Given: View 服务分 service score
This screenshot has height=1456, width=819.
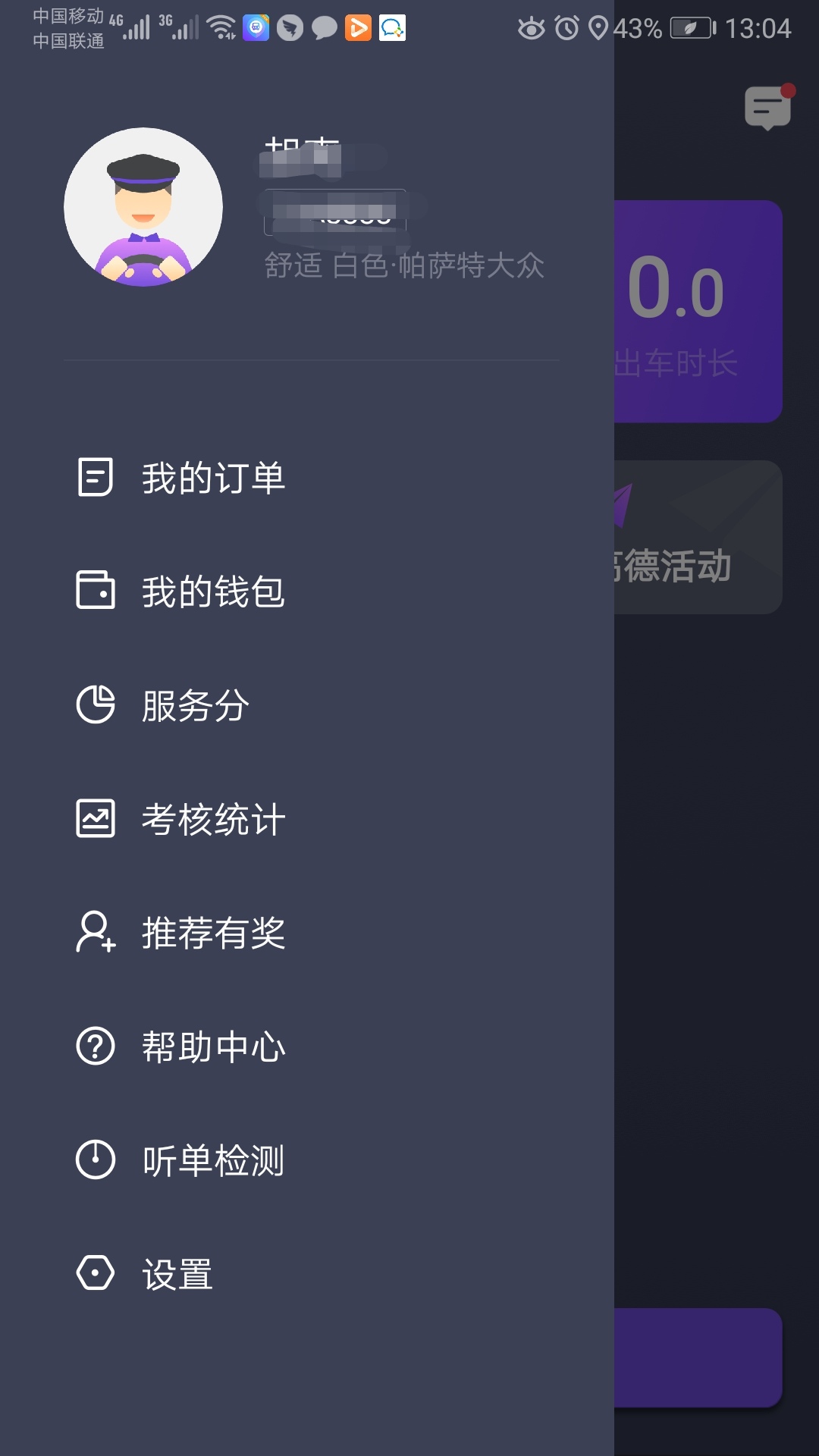Looking at the screenshot, I should (195, 705).
